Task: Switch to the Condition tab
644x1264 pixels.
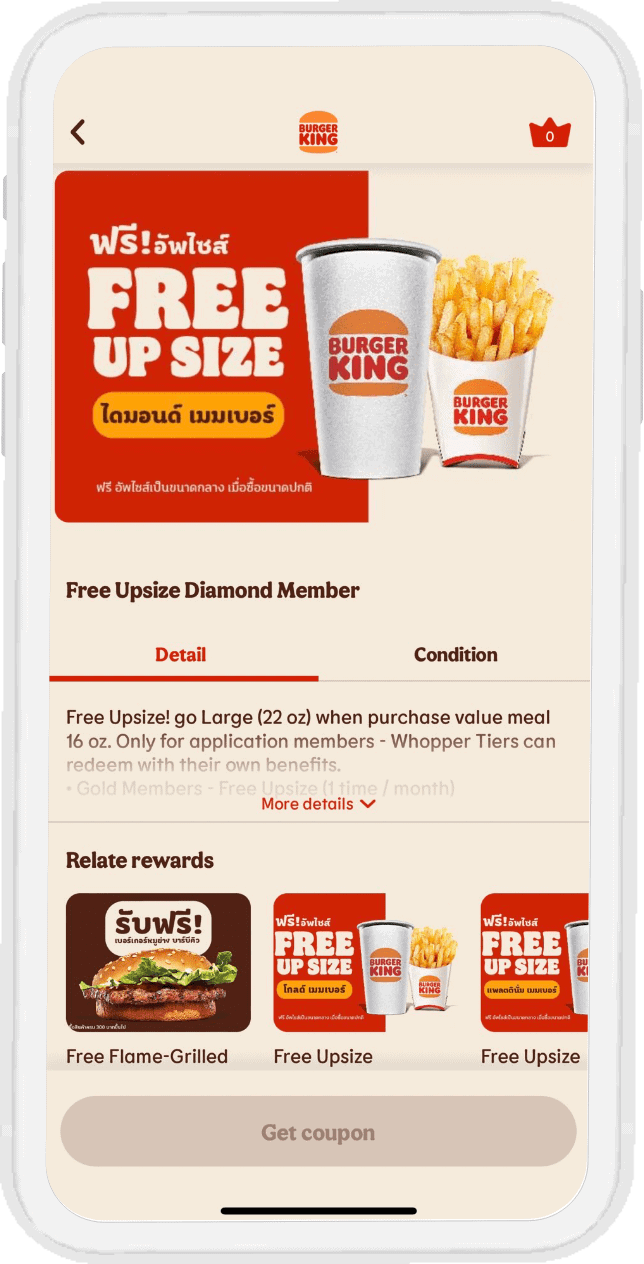Action: pyautogui.click(x=455, y=655)
